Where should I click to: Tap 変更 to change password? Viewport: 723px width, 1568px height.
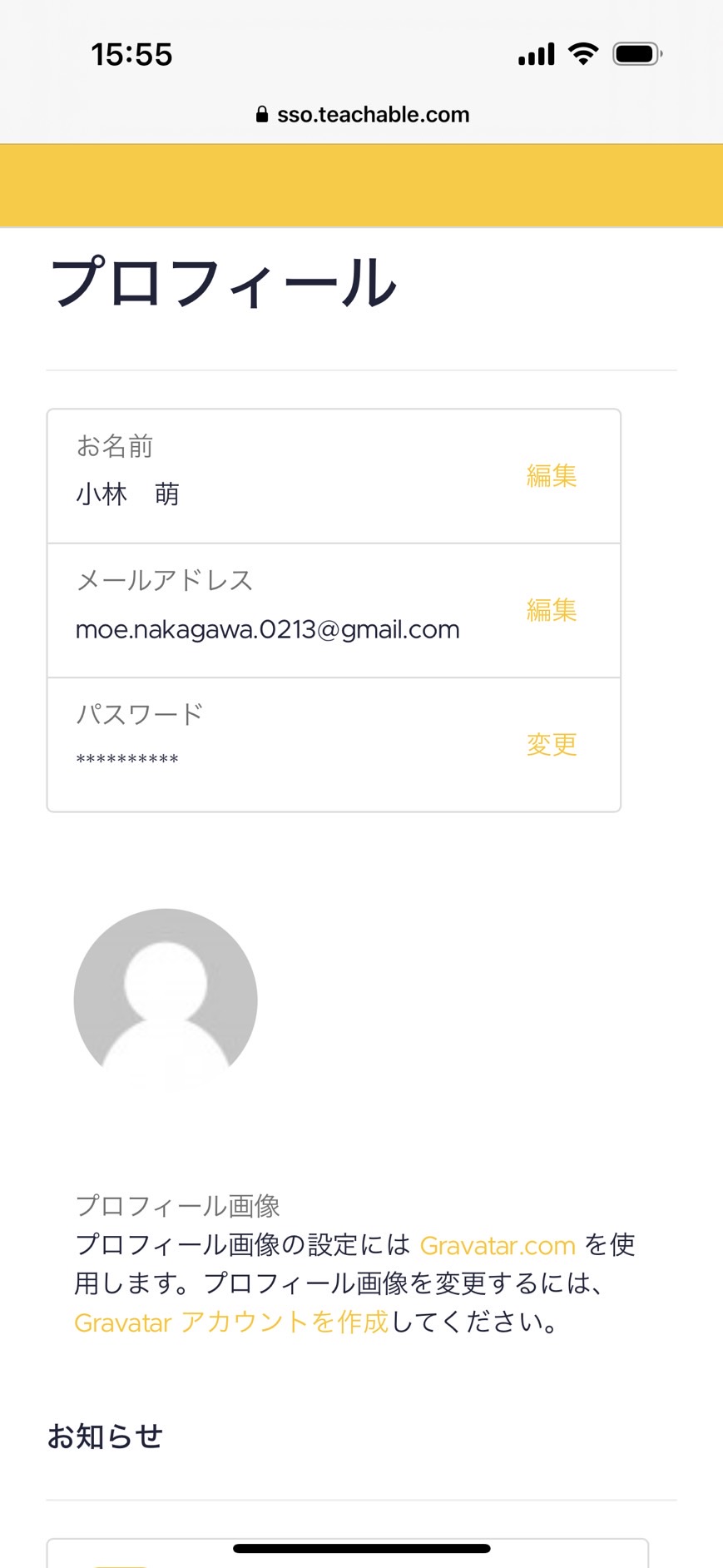(551, 744)
